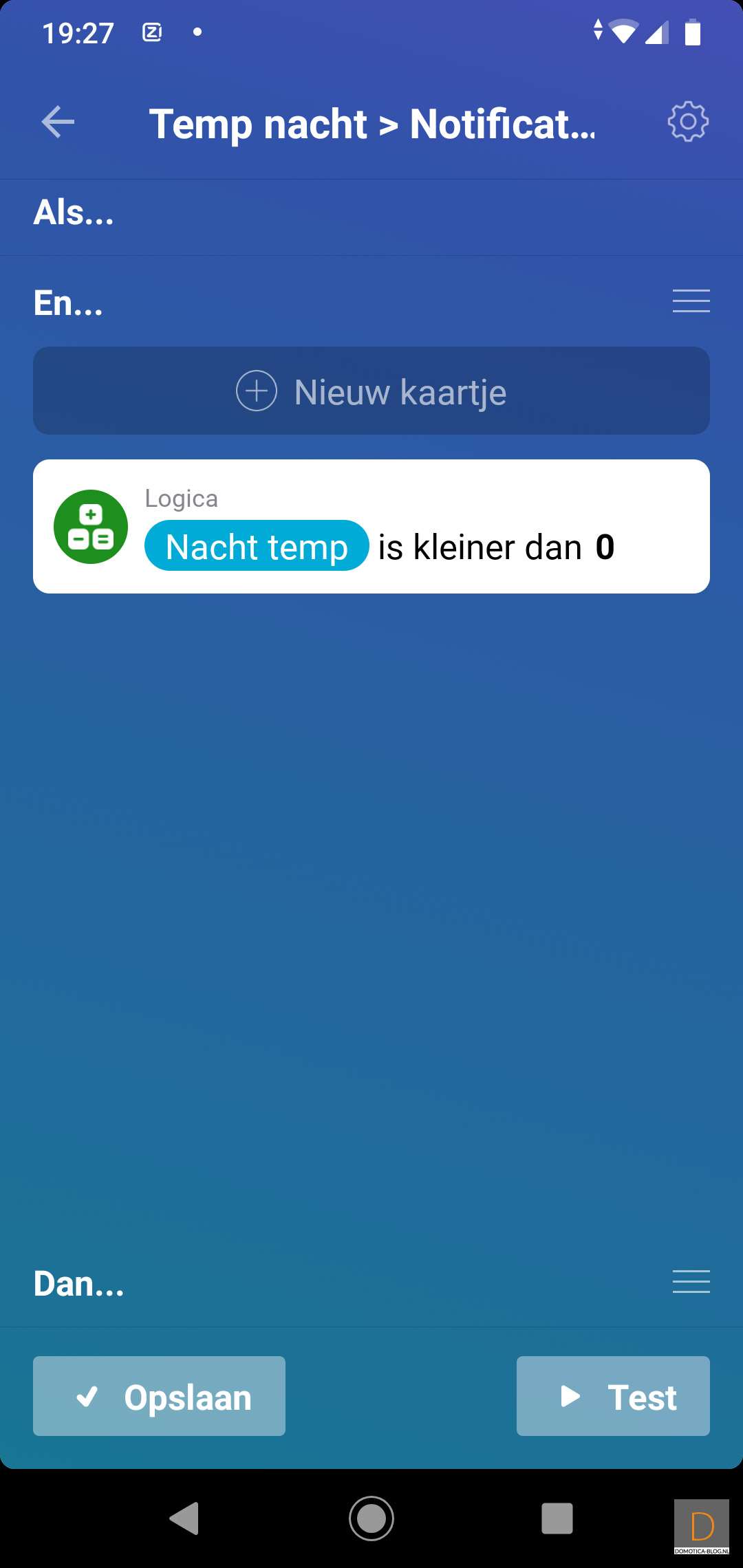
Task: Open the En... section menu icon
Action: (x=691, y=301)
